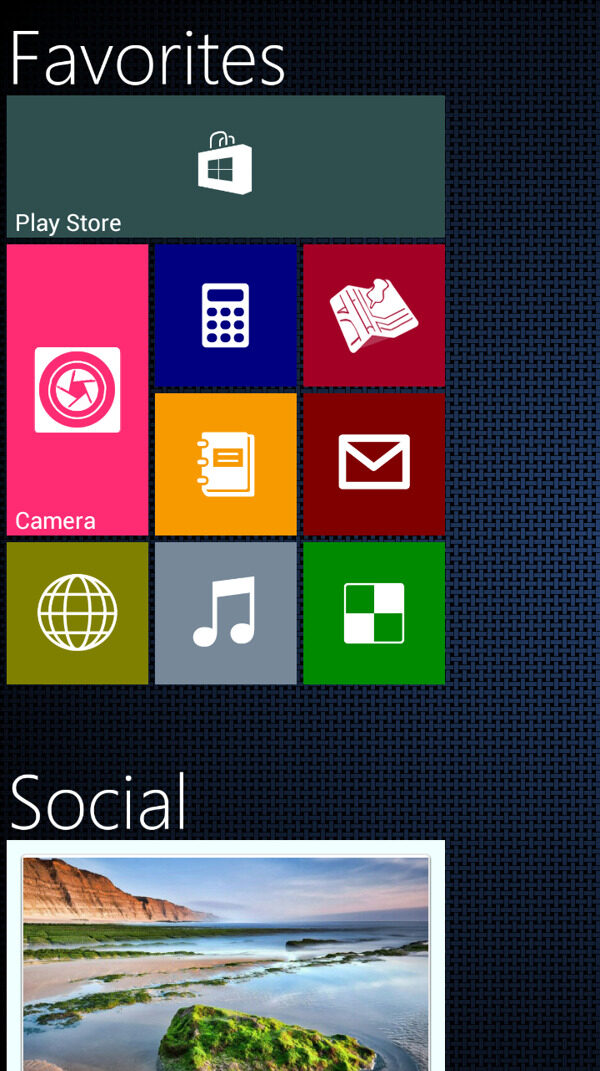Screen dimensions: 600x1071
Task: Launch the web browser globe tile
Action: 77,612
